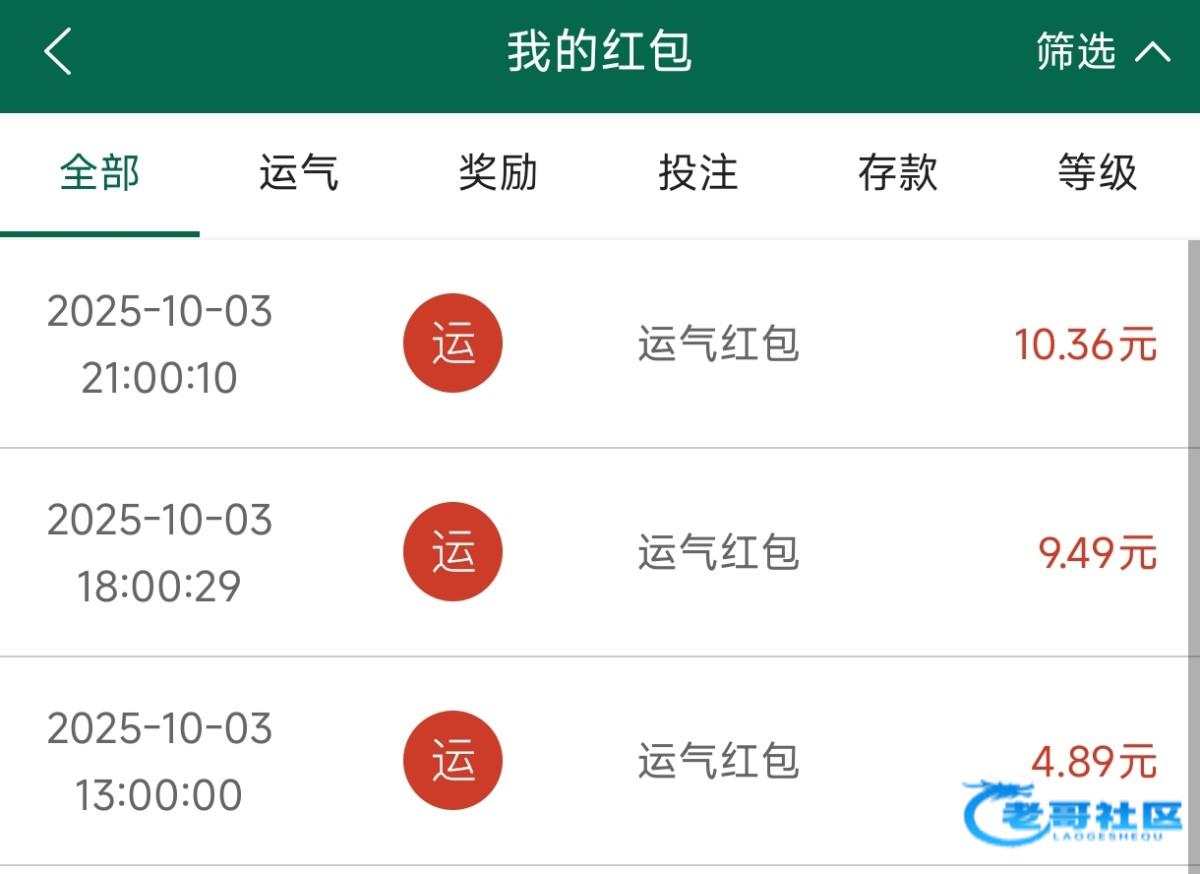Screen dimensions: 1200x874
Task: Go back using the top-left arrow
Action: click(58, 51)
